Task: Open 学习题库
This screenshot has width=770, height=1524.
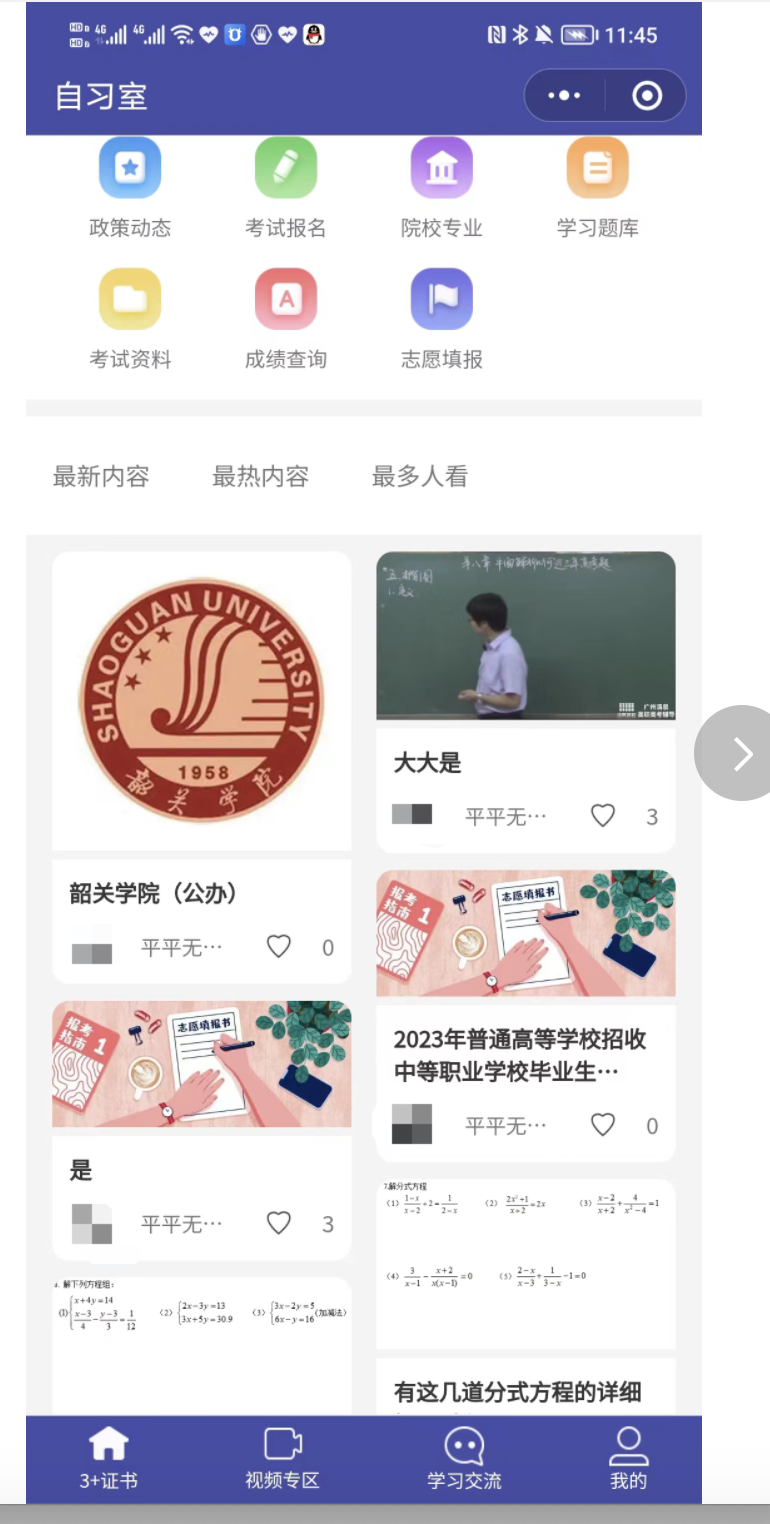Action: tap(598, 188)
